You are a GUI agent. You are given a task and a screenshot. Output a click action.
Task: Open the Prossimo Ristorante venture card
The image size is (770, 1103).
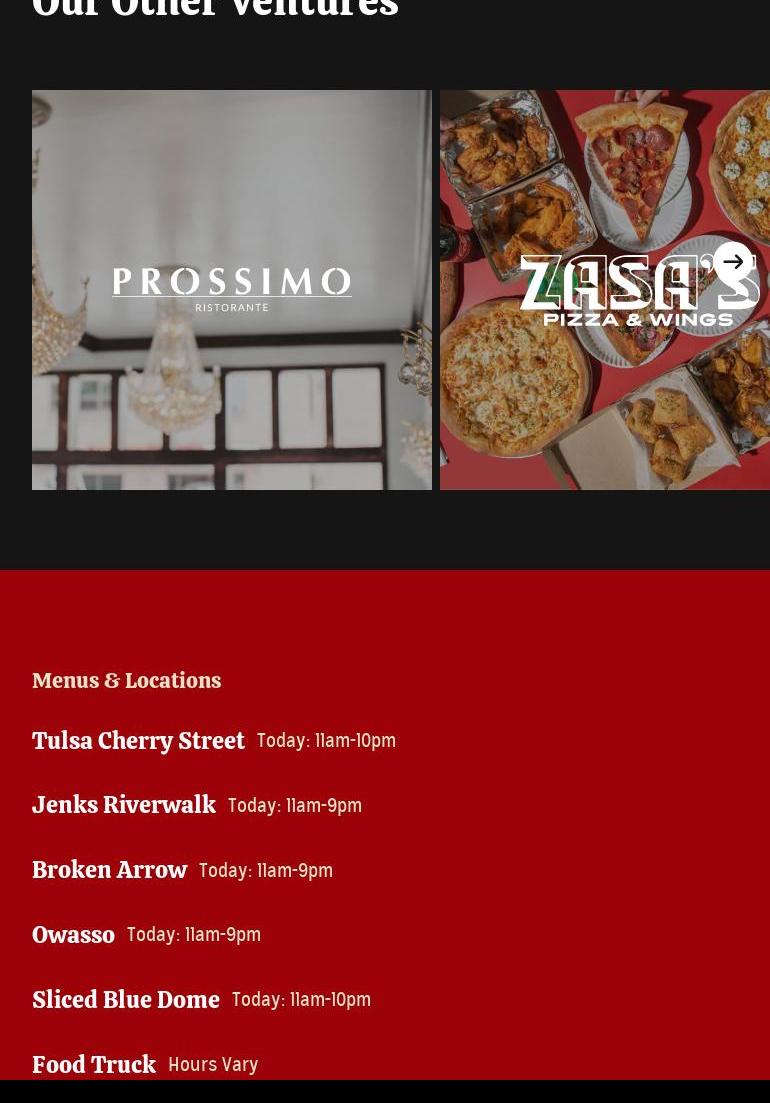pyautogui.click(x=232, y=290)
